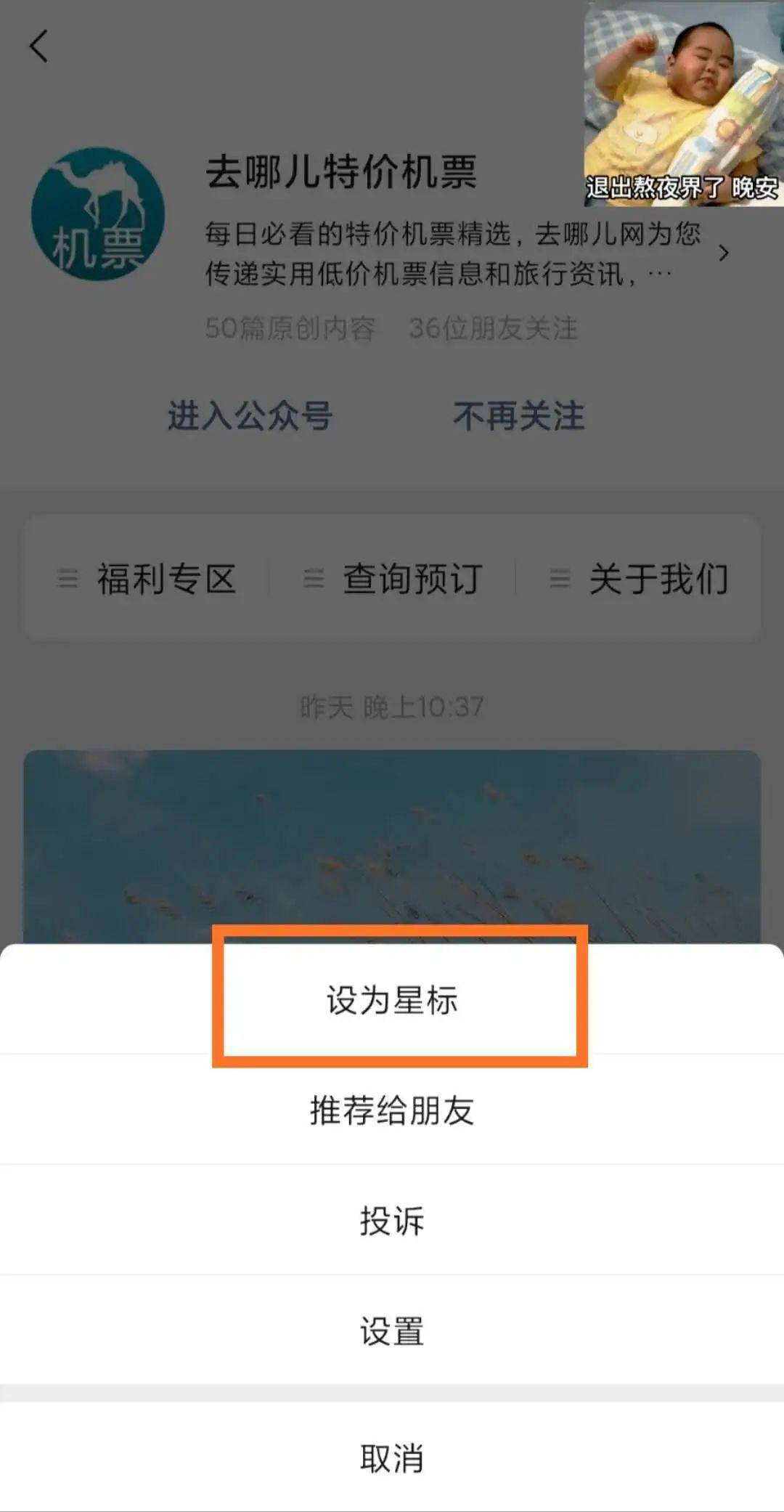Select 设为星标 to star this account
The width and height of the screenshot is (784, 1512).
click(x=392, y=999)
